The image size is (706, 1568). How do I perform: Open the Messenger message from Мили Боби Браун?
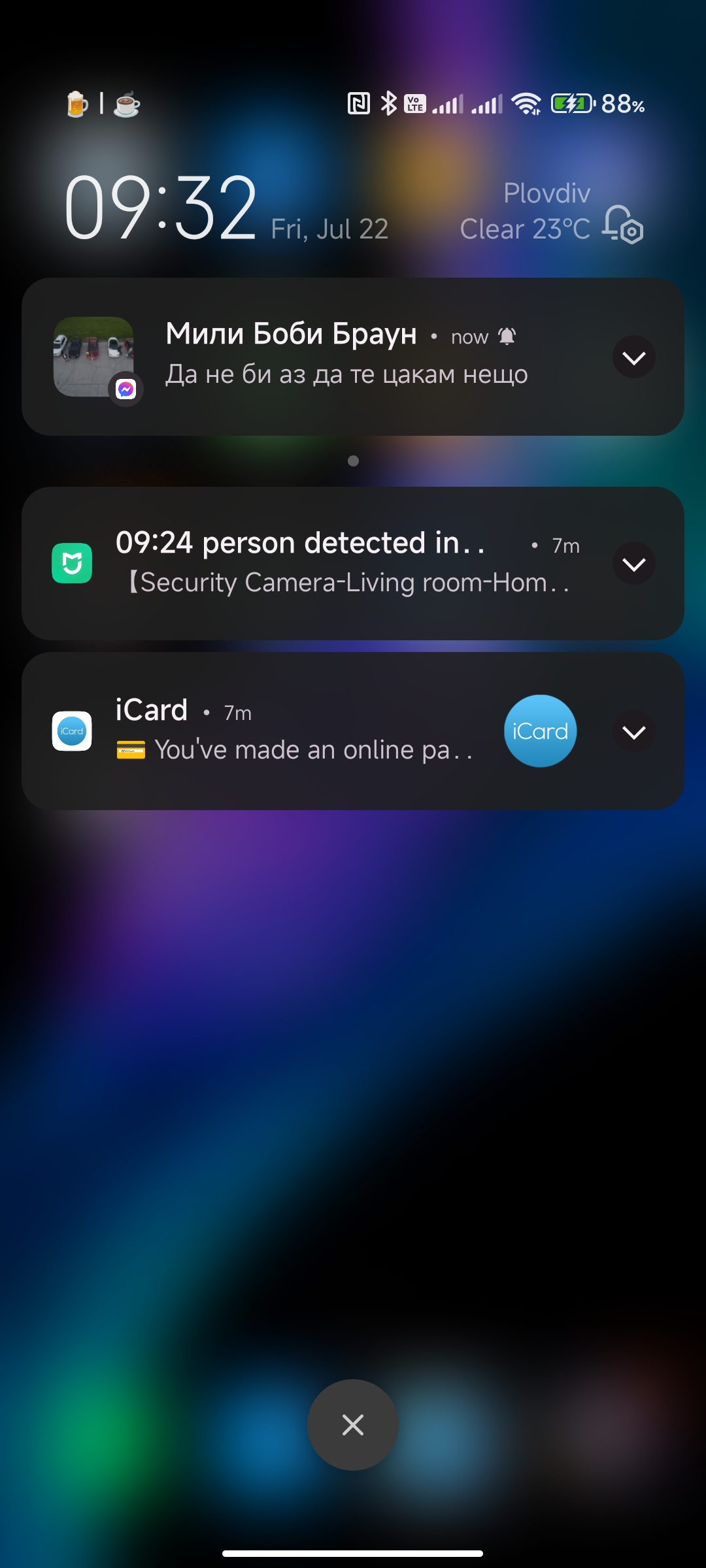pyautogui.click(x=346, y=357)
